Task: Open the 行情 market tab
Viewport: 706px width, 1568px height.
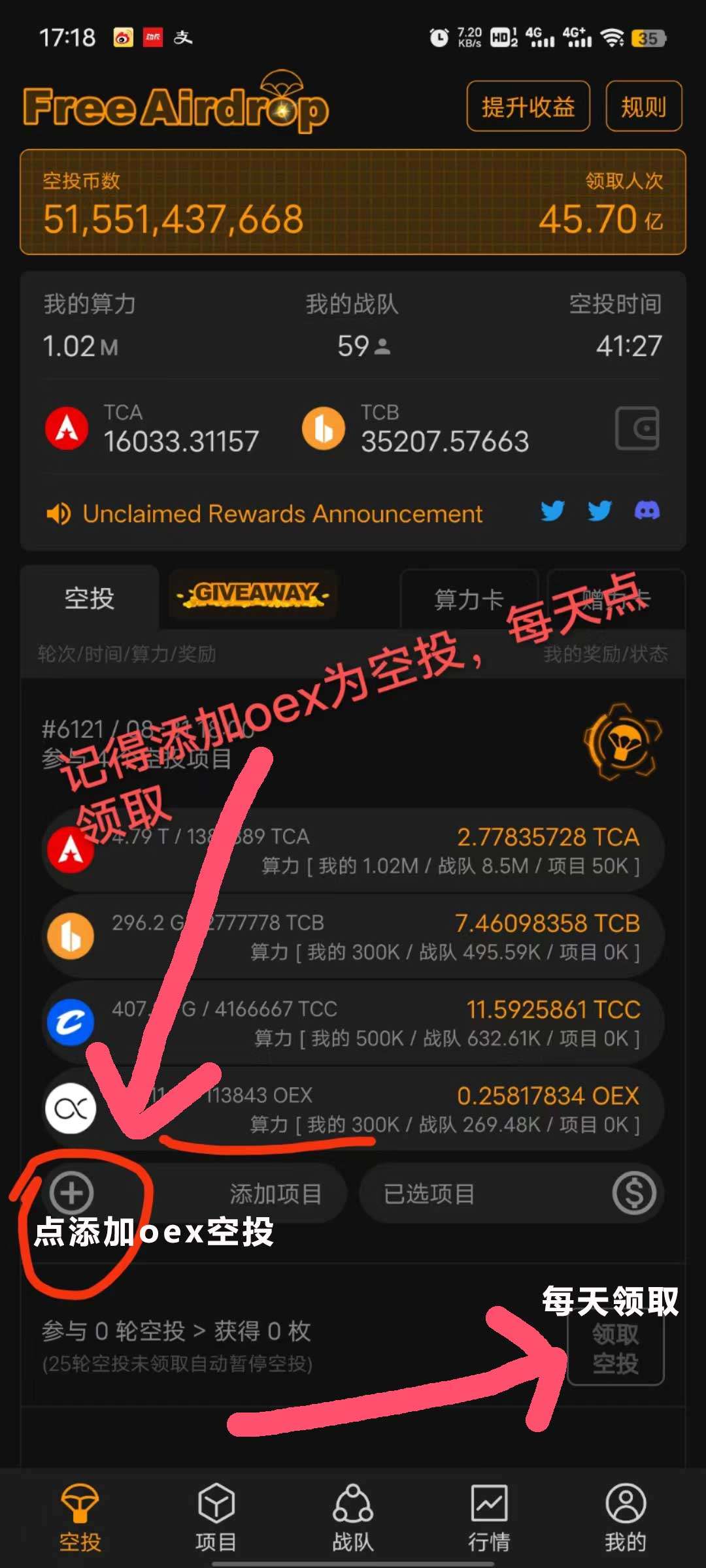Action: (489, 1517)
